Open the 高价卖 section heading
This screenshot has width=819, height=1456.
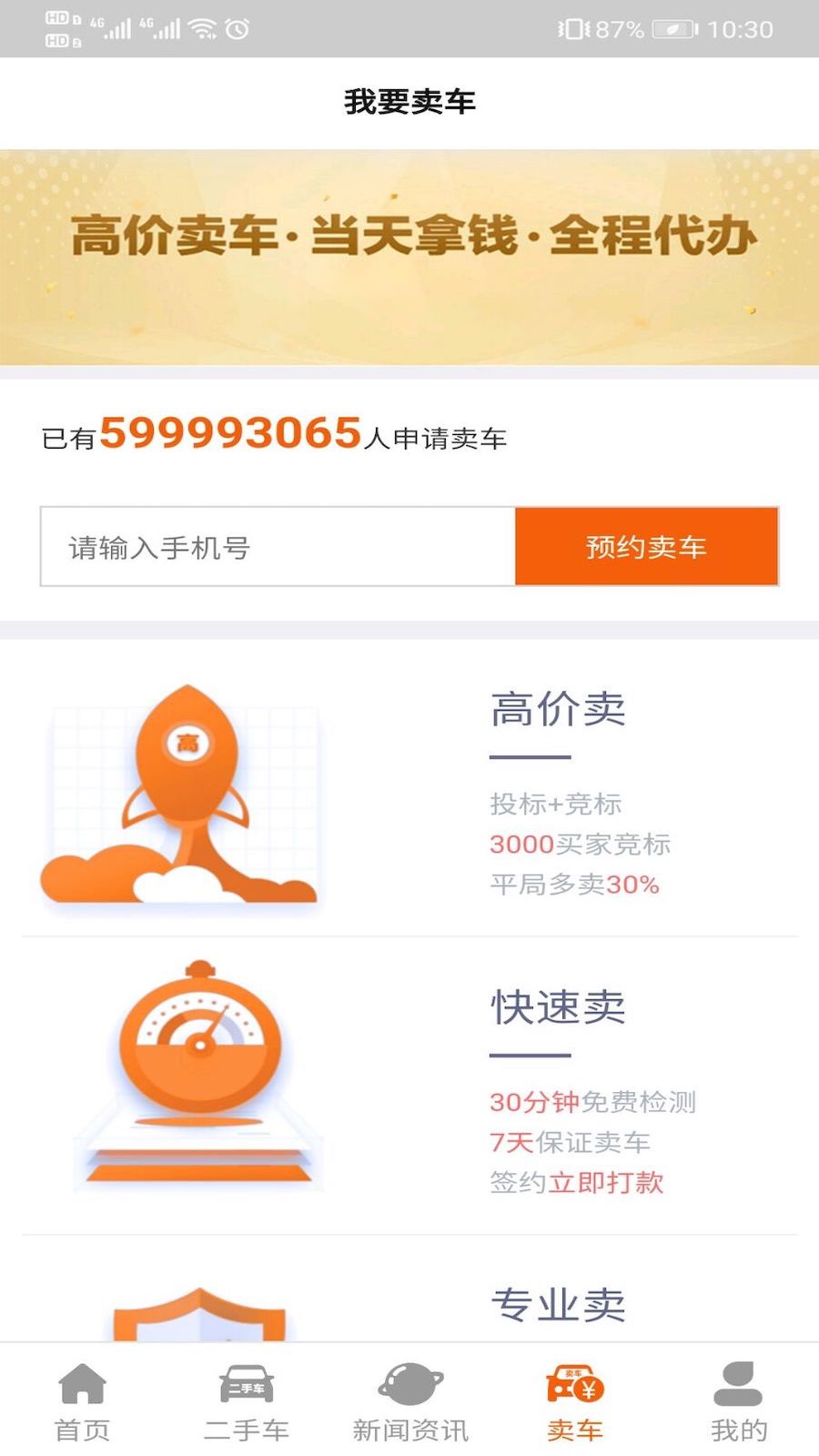click(x=558, y=712)
